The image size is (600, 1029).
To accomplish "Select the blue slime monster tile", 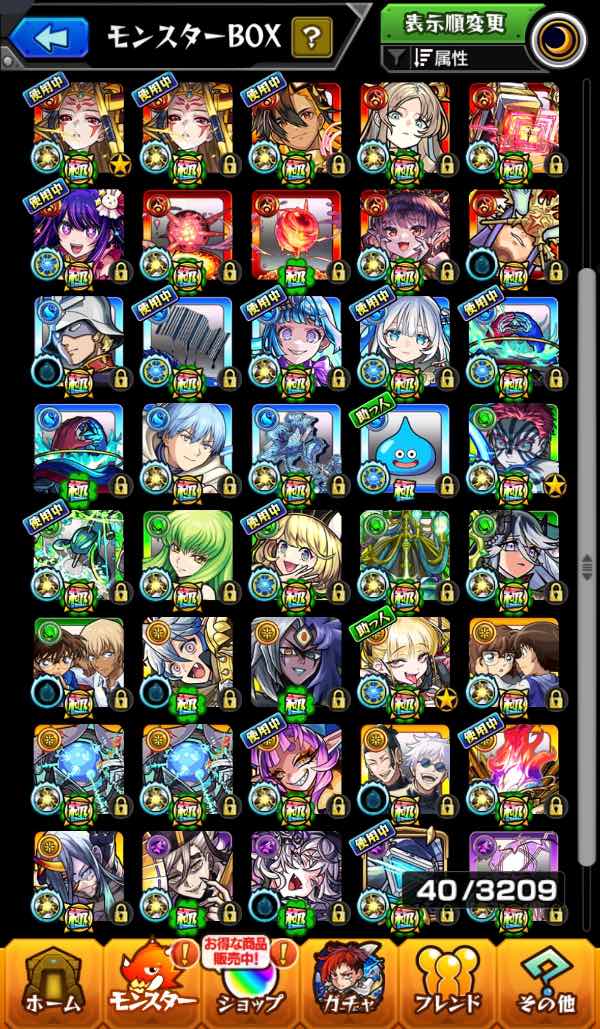I will tap(405, 452).
